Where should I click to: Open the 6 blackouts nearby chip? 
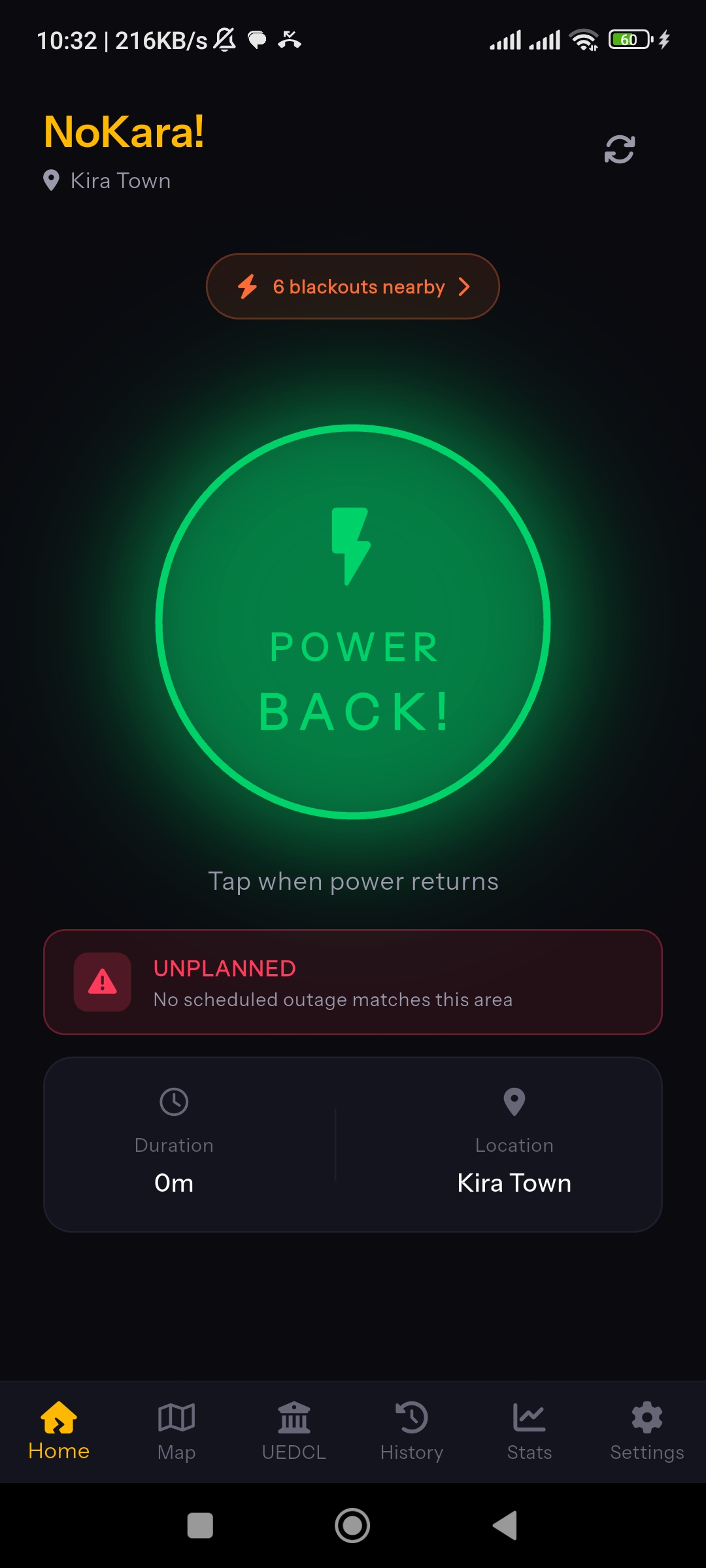coord(353,286)
